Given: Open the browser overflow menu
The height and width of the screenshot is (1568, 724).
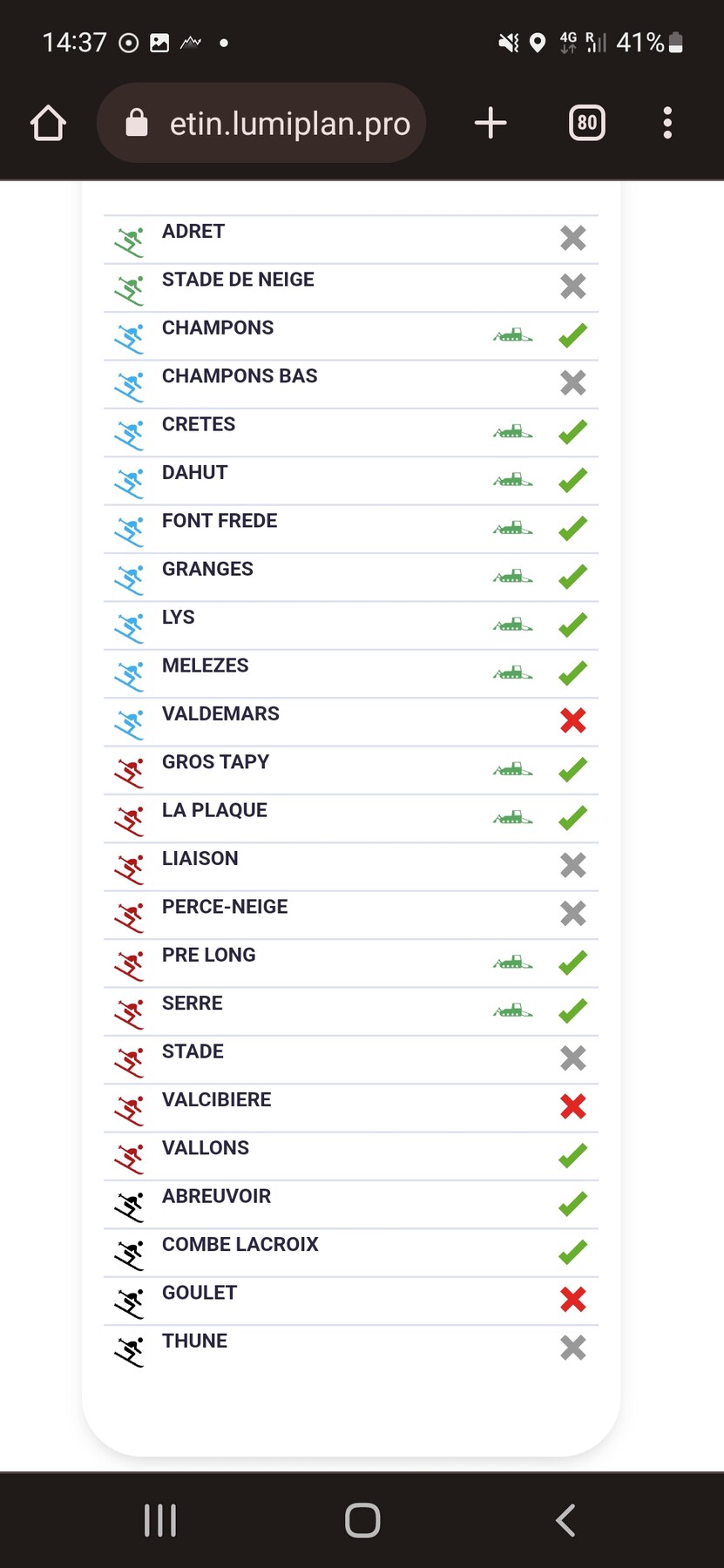Looking at the screenshot, I should (x=667, y=123).
